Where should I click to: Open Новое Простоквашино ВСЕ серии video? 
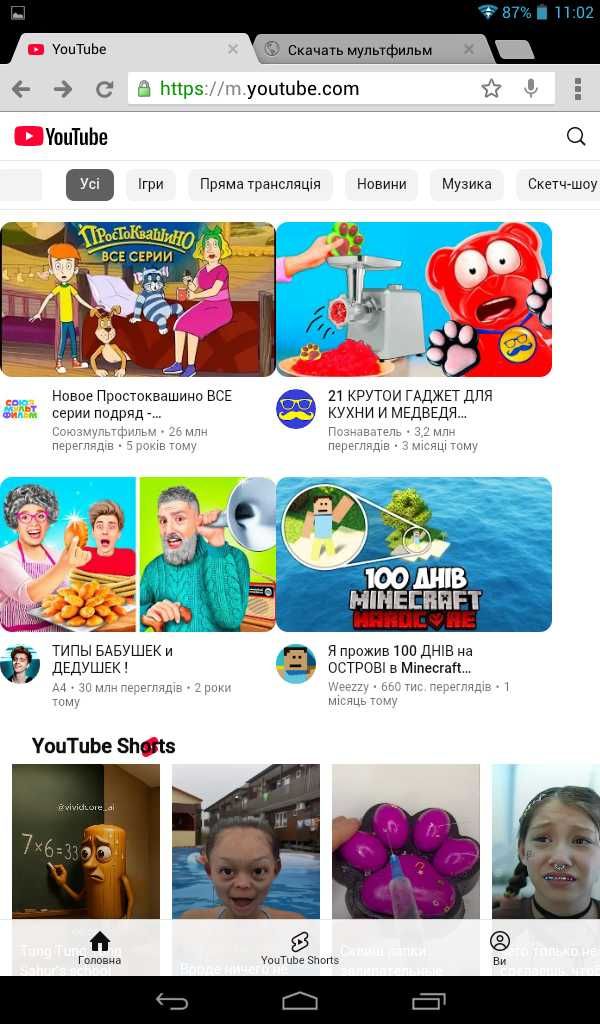click(138, 299)
